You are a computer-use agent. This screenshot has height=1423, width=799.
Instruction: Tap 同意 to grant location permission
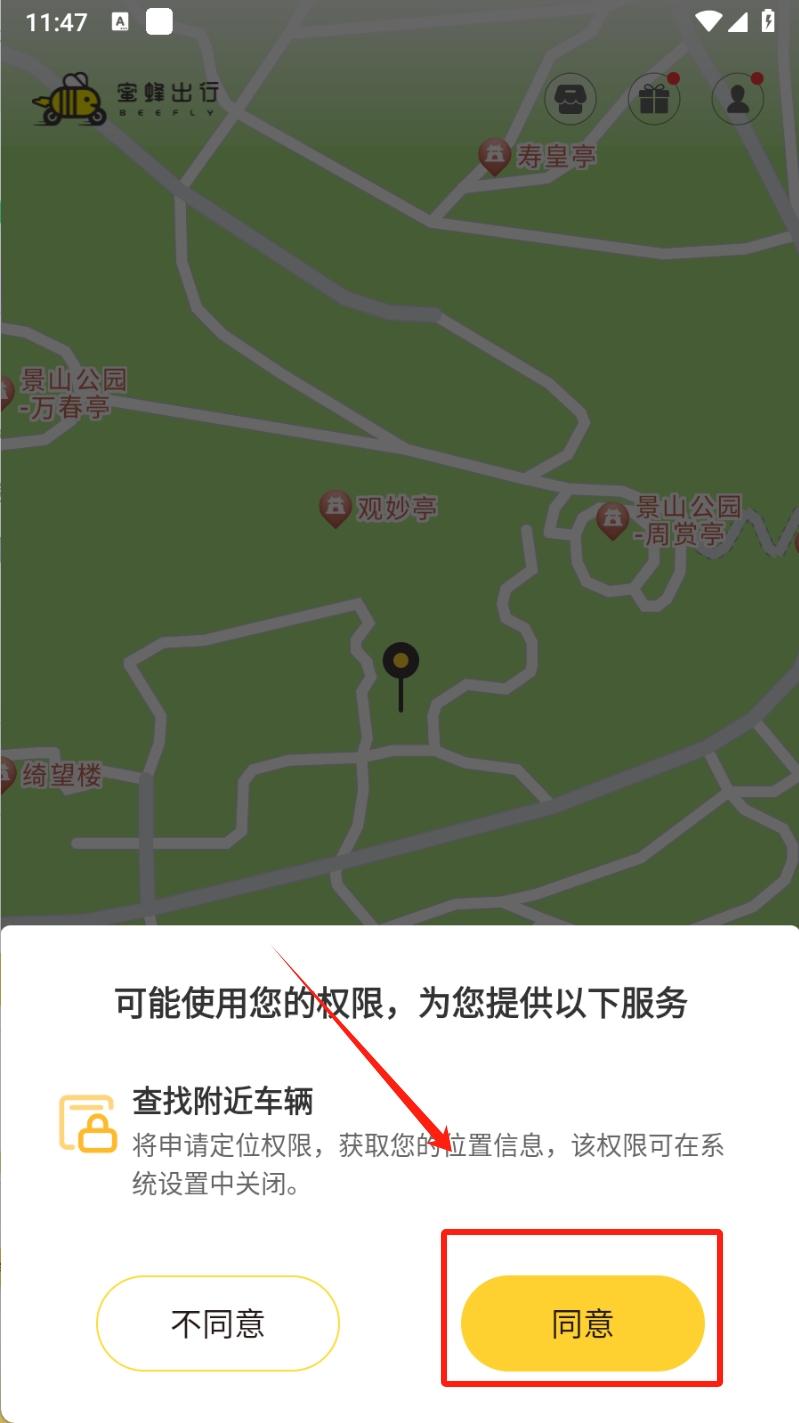click(582, 1323)
